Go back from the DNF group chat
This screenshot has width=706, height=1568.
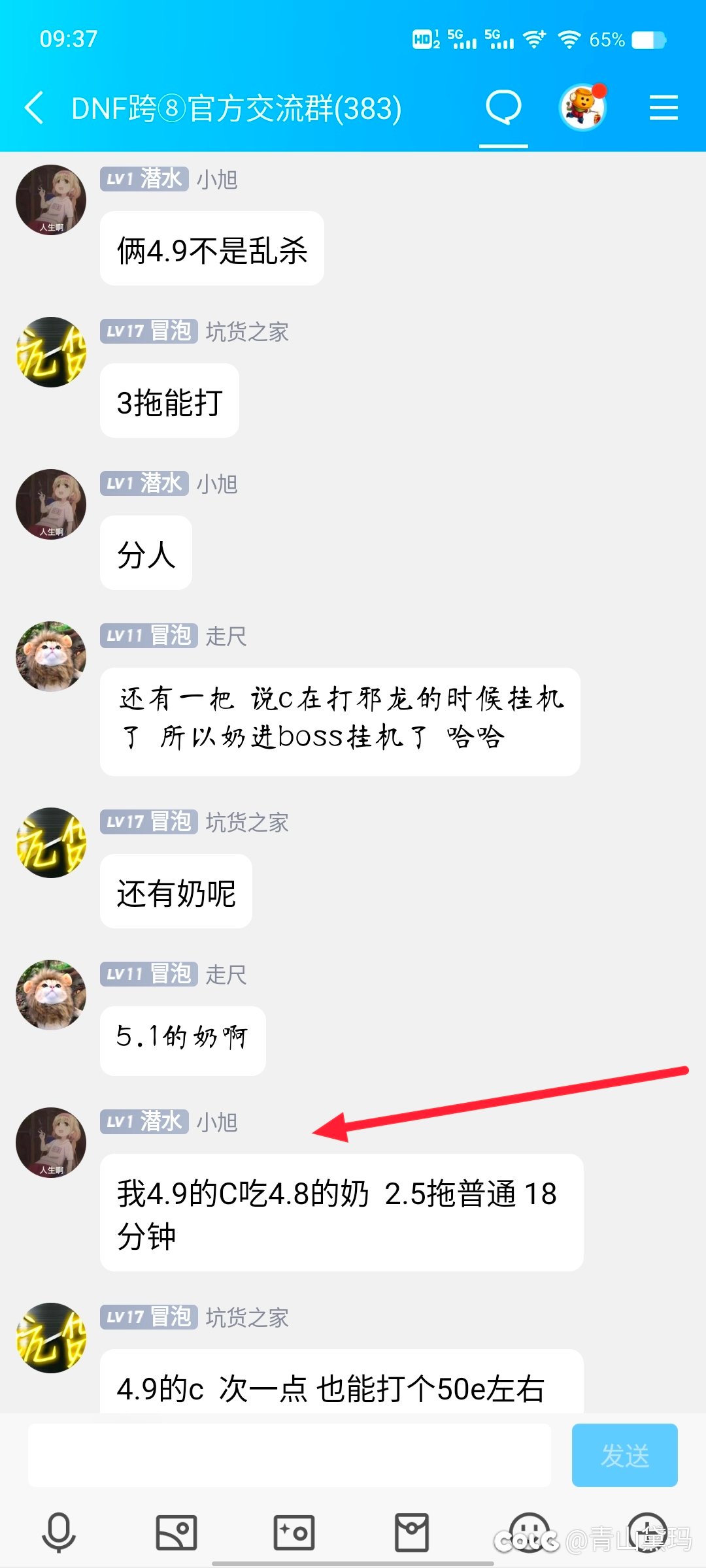coord(34,108)
